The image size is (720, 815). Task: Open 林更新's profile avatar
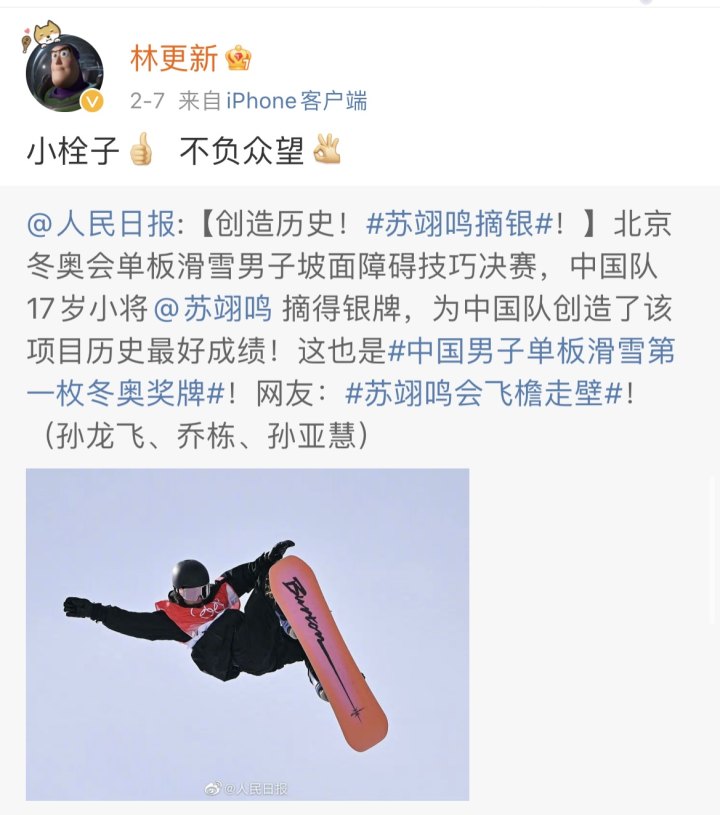64,73
